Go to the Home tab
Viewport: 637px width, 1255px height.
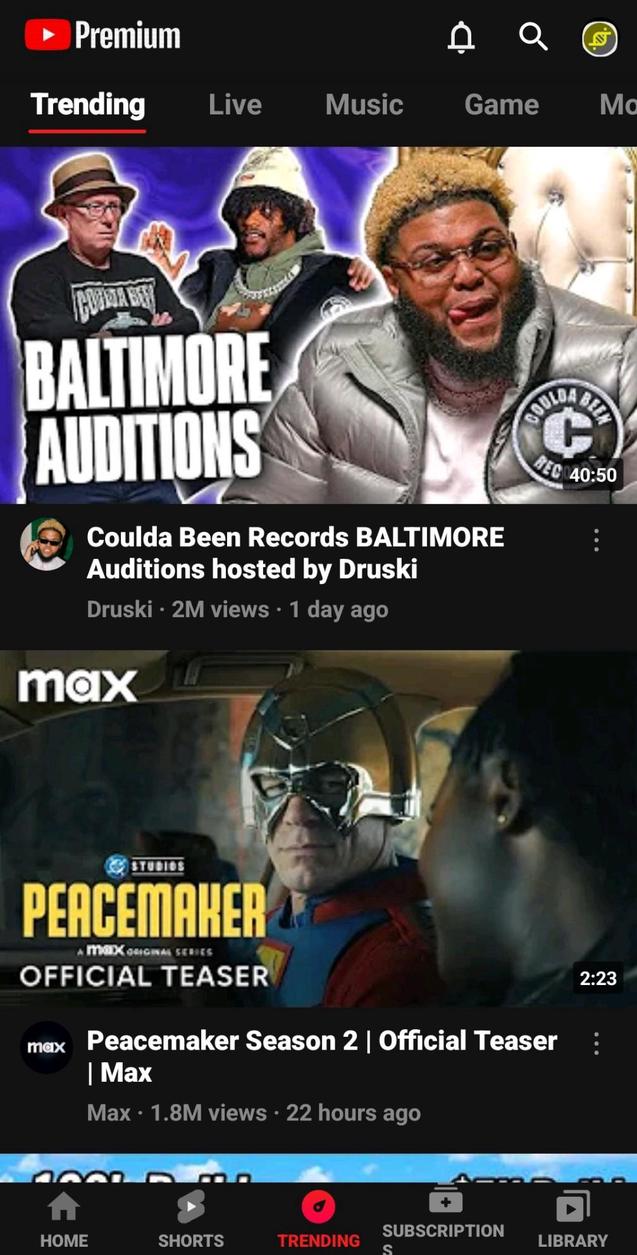64,1220
